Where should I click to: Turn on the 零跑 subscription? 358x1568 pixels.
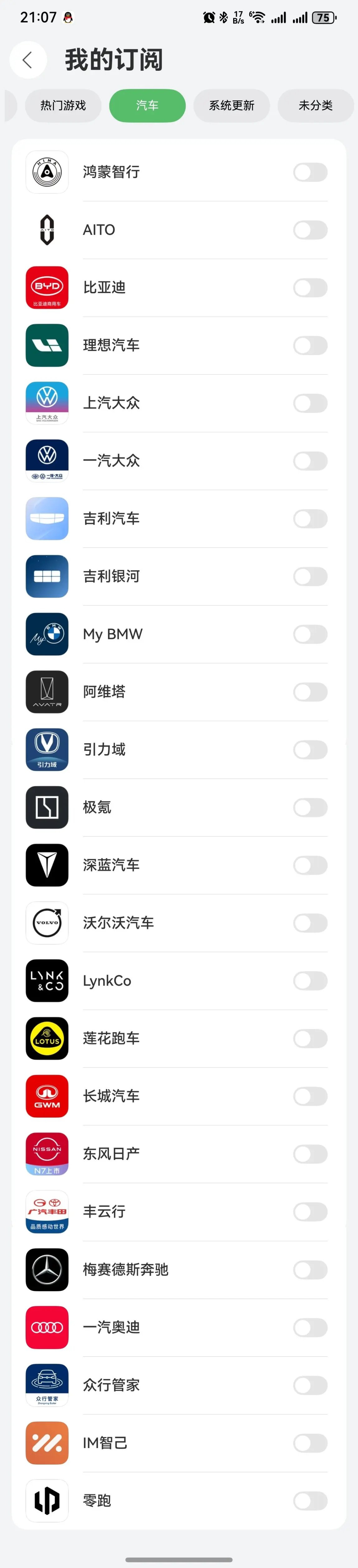click(310, 1501)
